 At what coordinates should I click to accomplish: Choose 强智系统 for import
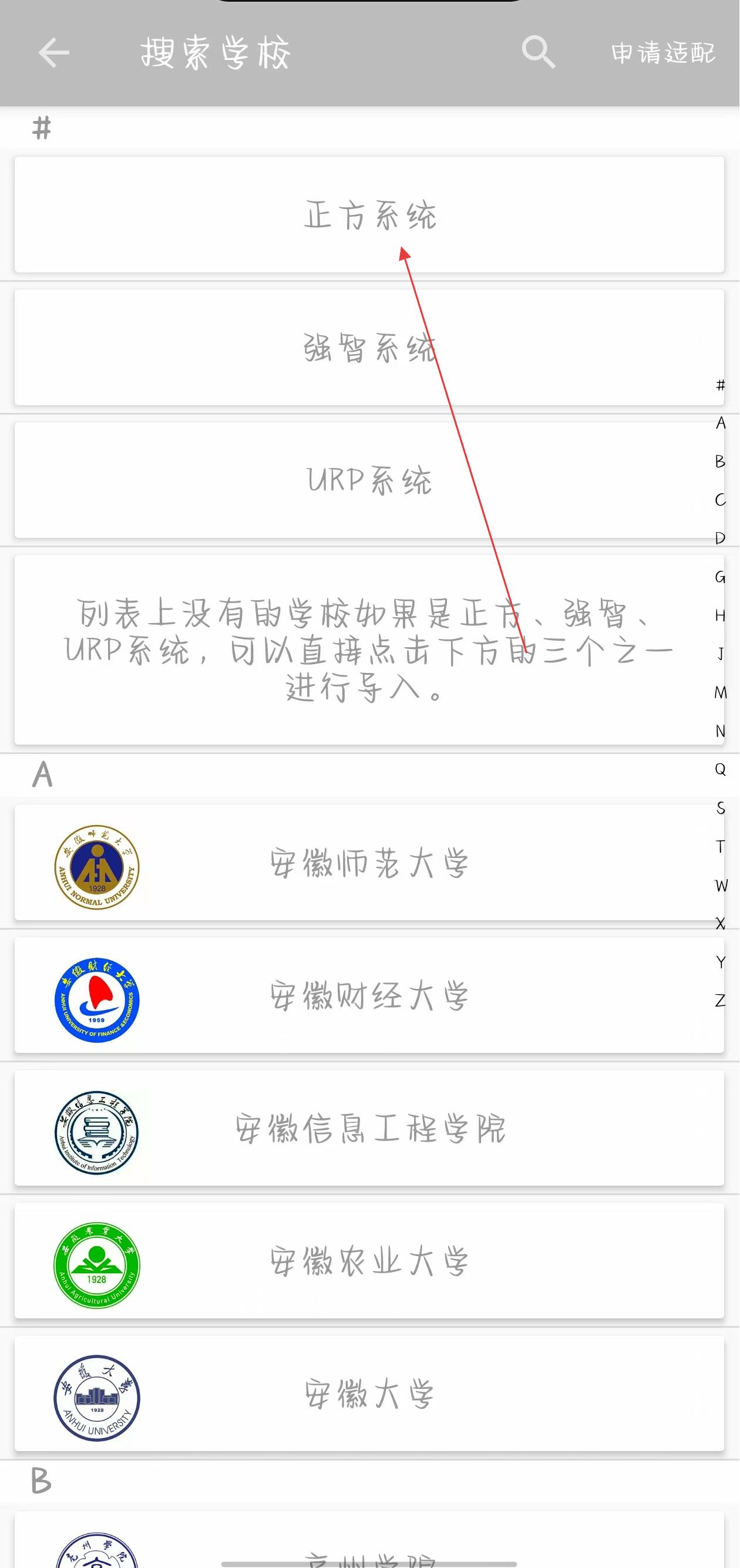coord(369,348)
